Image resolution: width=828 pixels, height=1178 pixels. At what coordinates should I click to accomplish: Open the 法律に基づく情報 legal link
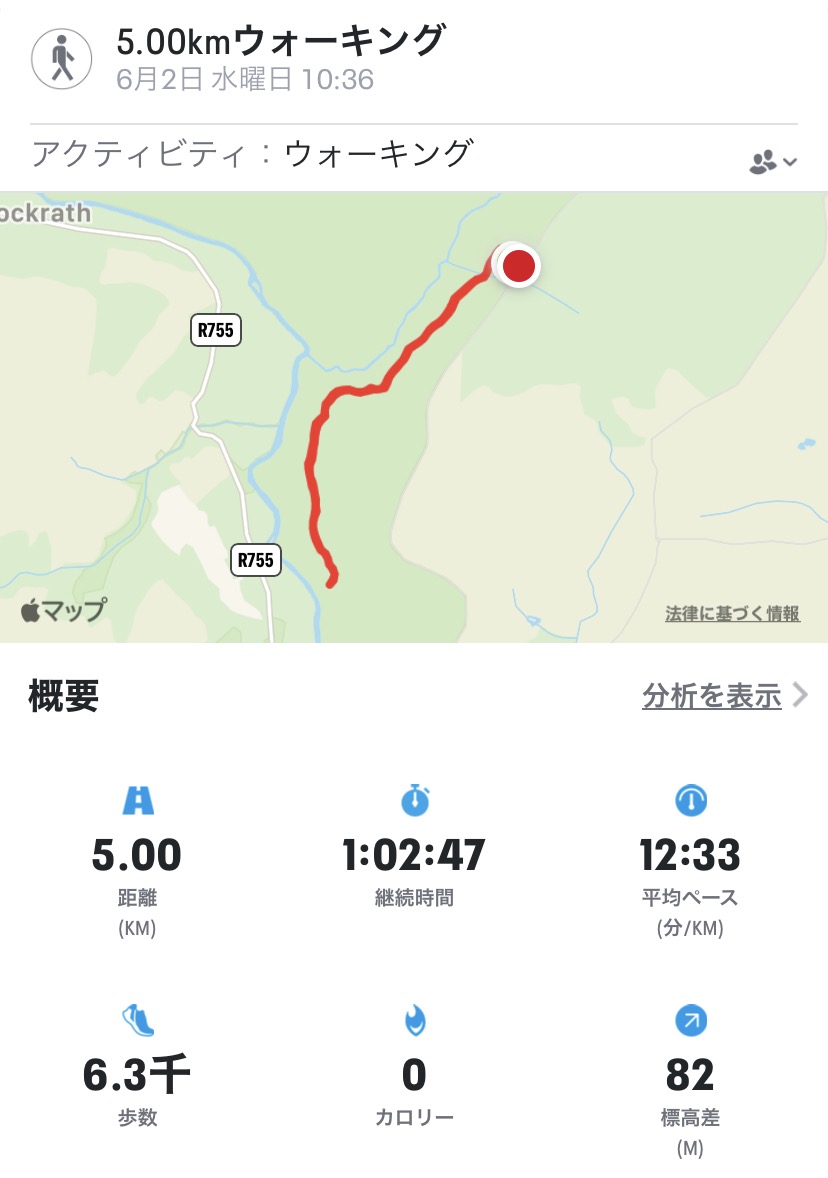tap(732, 614)
